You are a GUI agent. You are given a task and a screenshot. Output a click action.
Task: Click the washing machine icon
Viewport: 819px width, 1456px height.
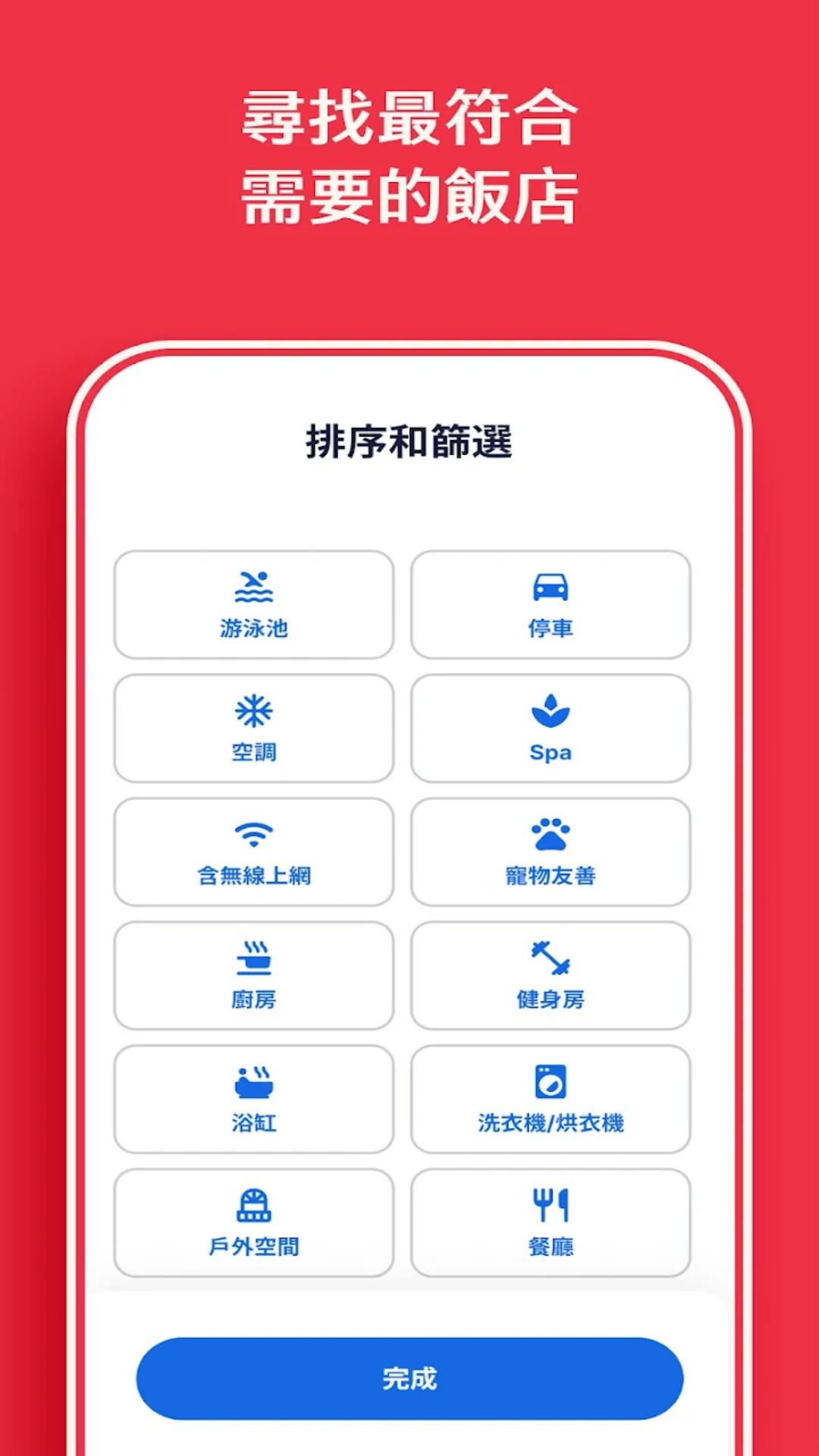click(551, 1082)
